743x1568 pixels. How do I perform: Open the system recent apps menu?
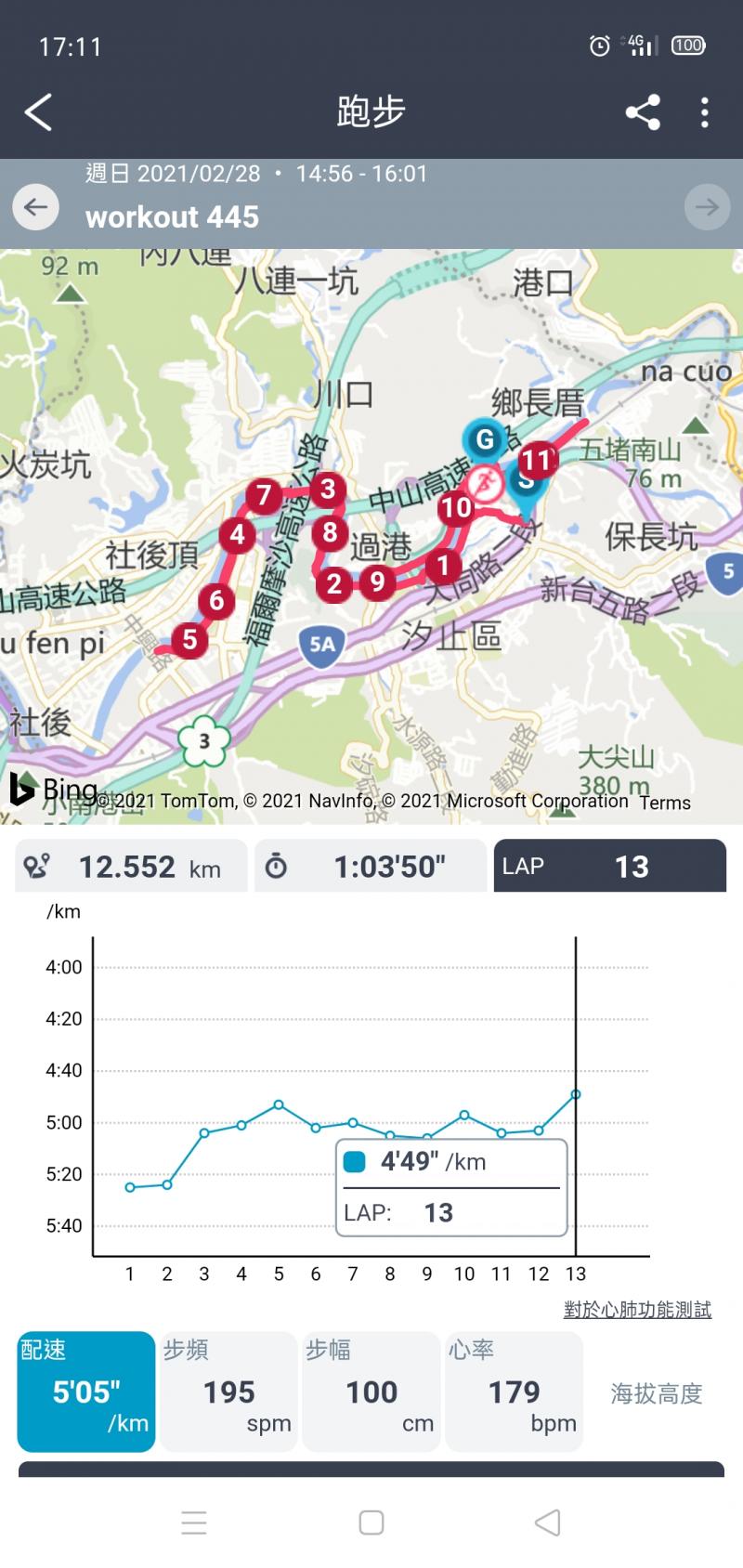[x=194, y=1522]
